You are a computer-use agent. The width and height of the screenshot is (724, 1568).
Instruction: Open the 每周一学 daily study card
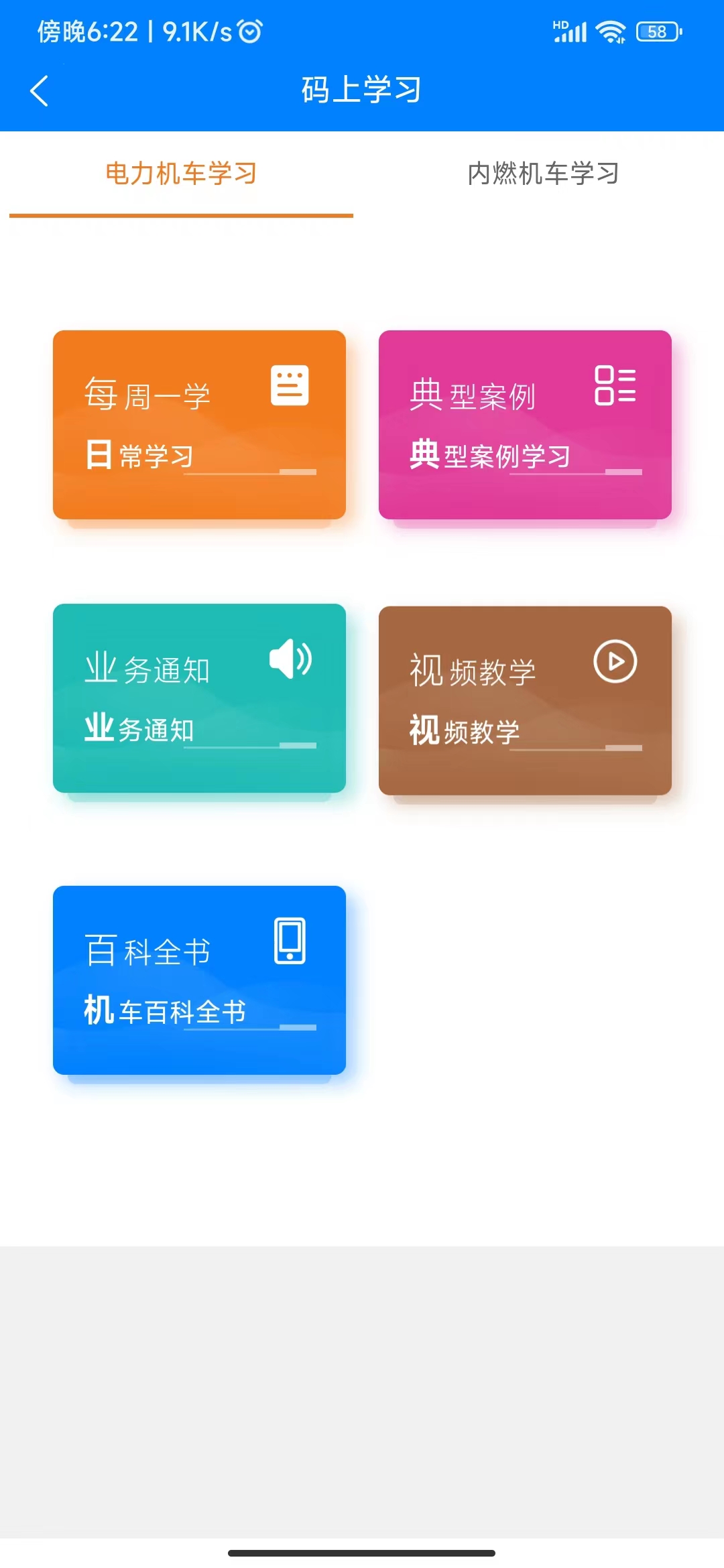point(199,424)
